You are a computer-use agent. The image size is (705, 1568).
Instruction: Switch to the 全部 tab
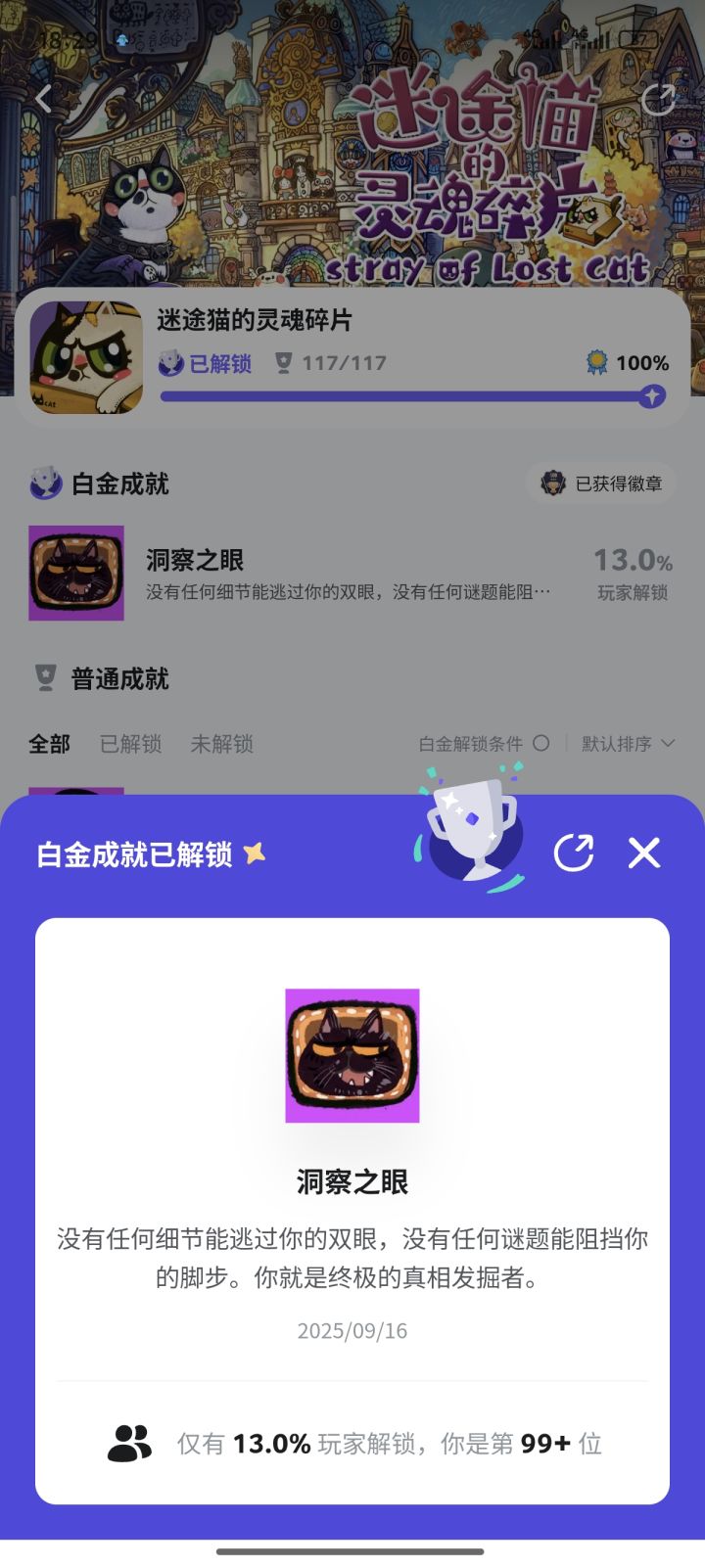(50, 744)
